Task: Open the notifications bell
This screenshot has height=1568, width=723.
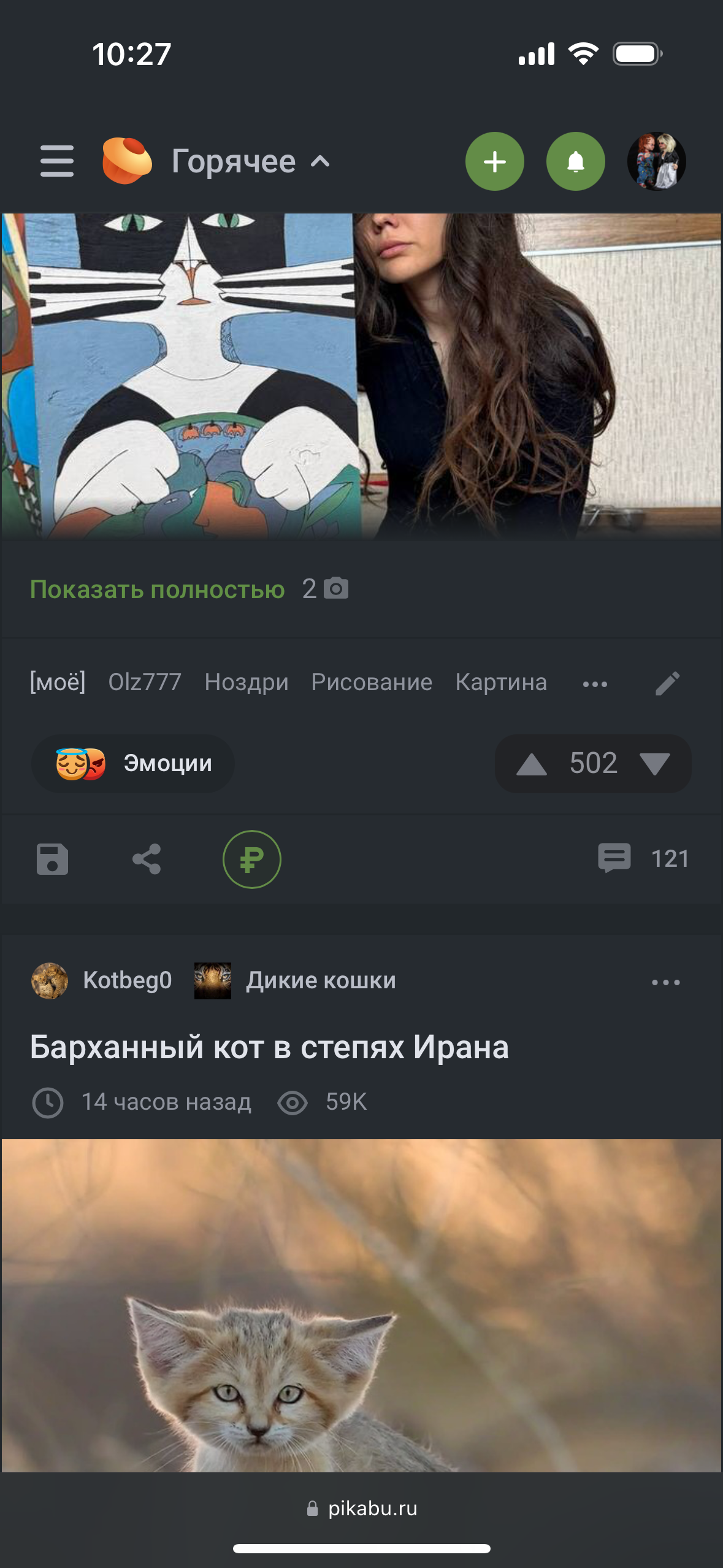Action: point(575,161)
